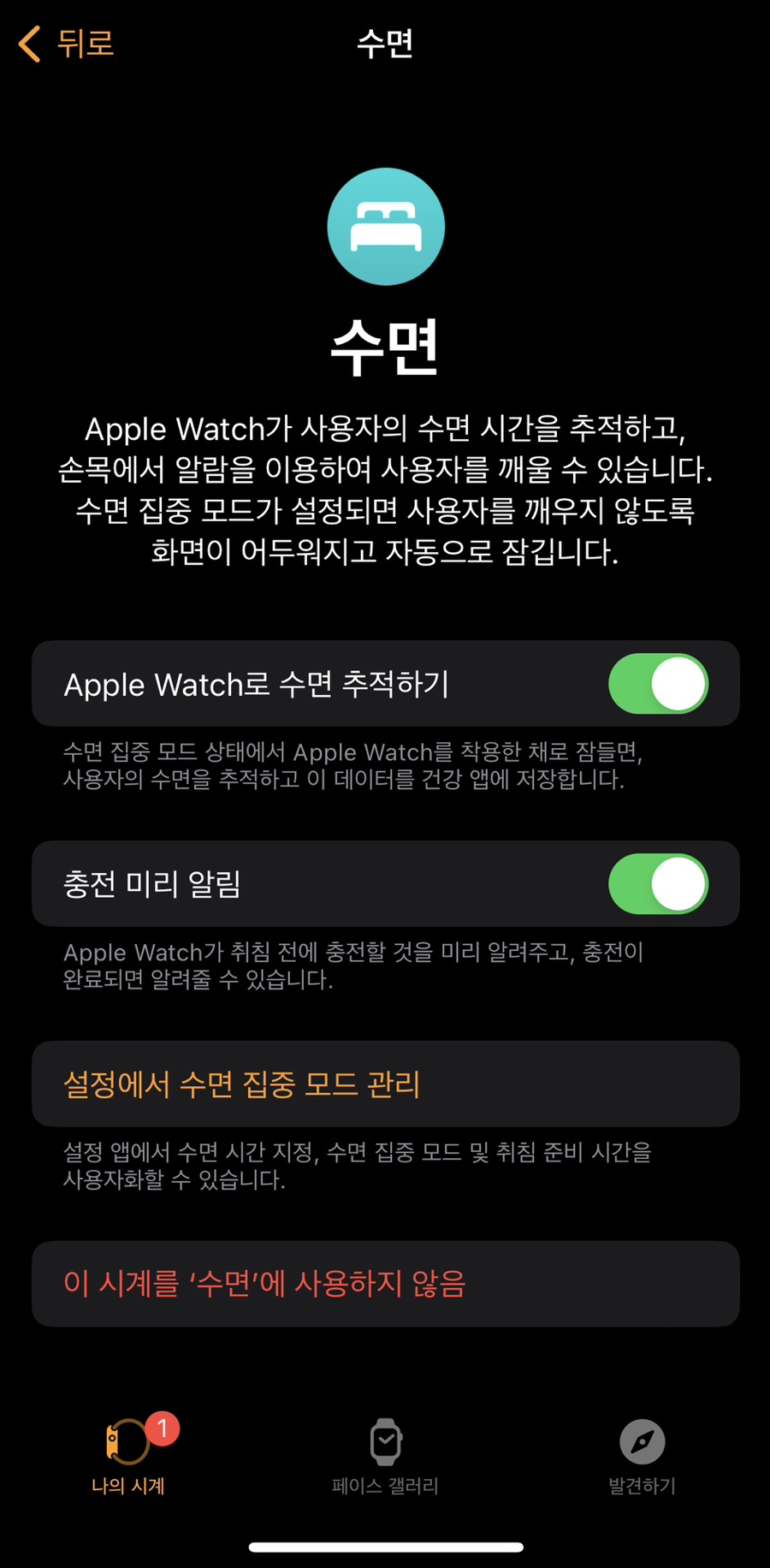Turn off Apple Watch로 수면 추적하기
Image resolution: width=770 pixels, height=1568 pixels.
658,684
